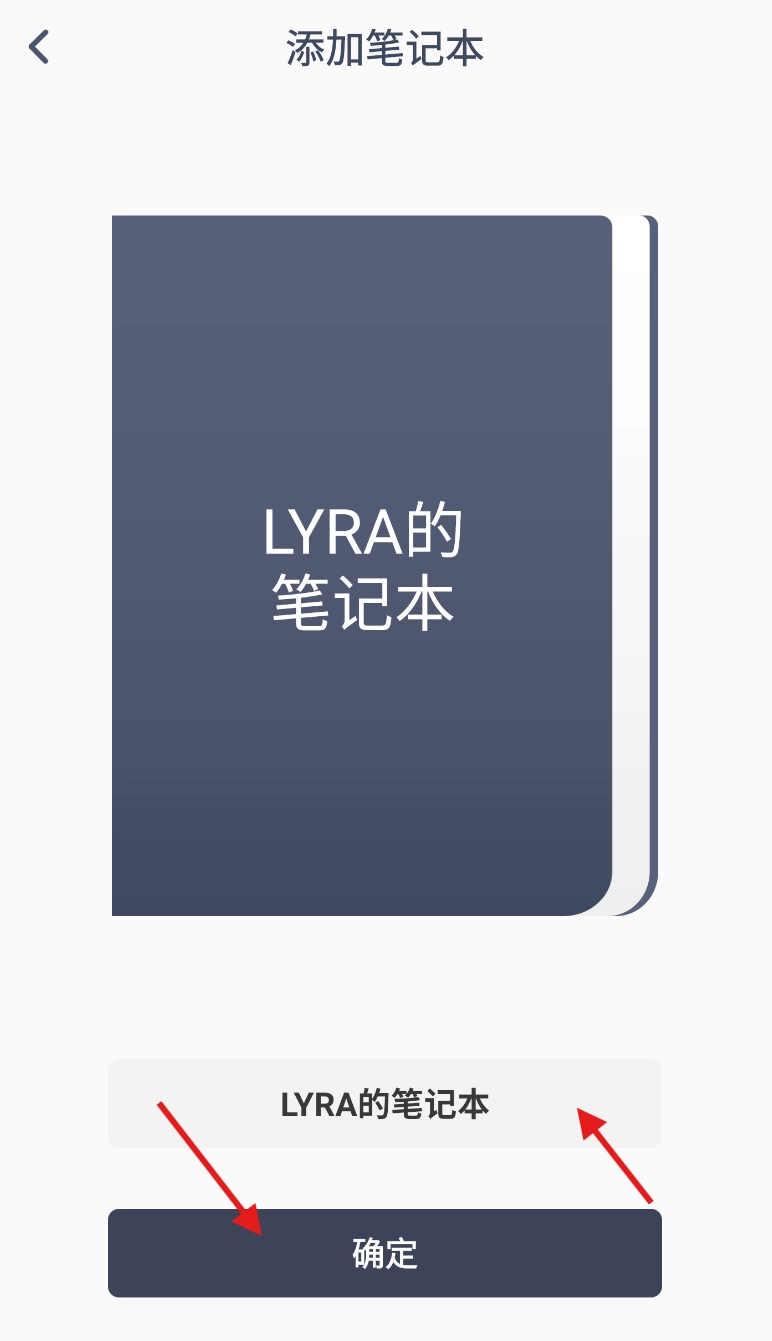Confirm notebook creation with 确定
Image resolution: width=772 pixels, height=1341 pixels.
(x=385, y=1253)
